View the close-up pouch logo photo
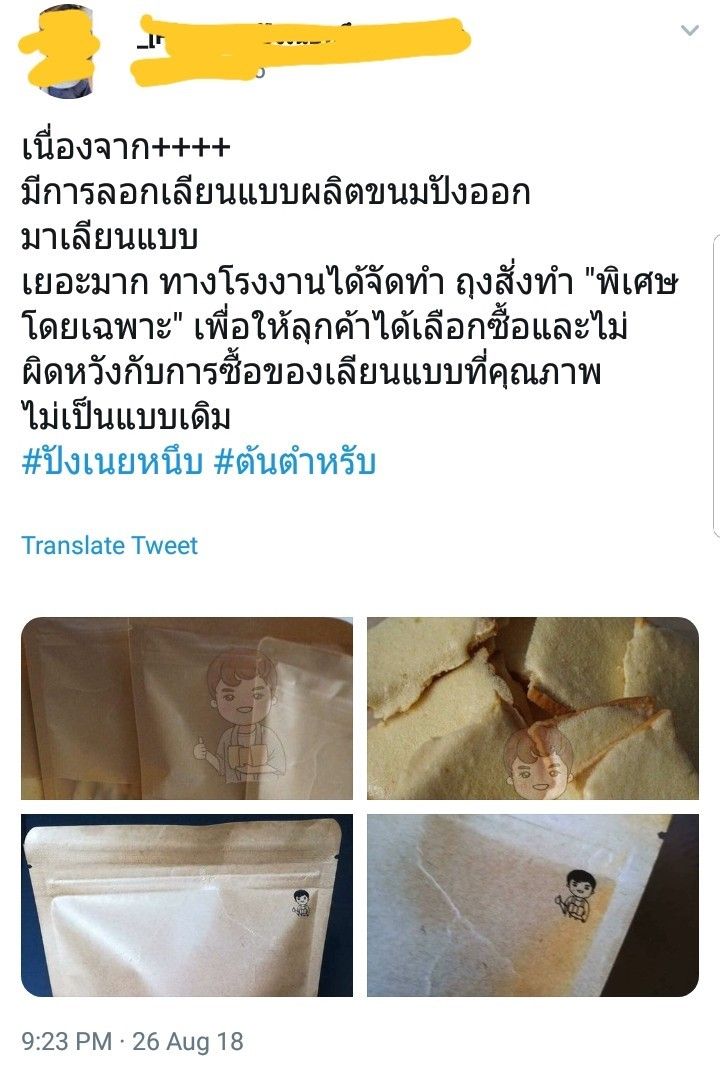This screenshot has height=1075, width=720. (532, 905)
